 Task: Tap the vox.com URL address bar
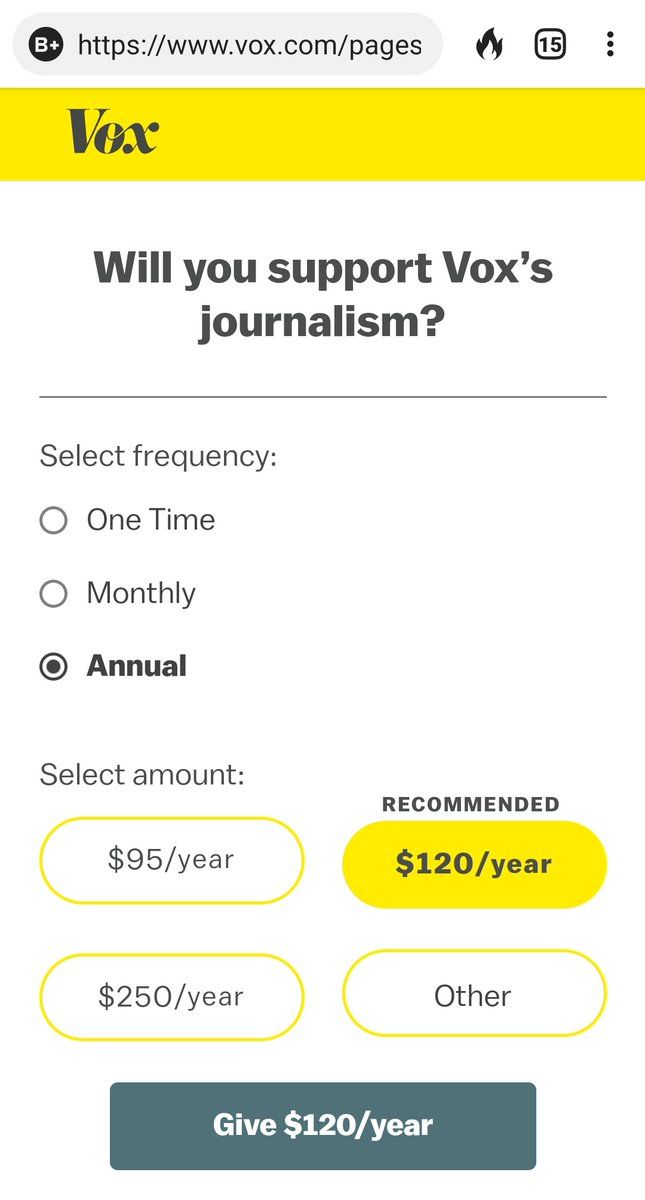tap(228, 44)
